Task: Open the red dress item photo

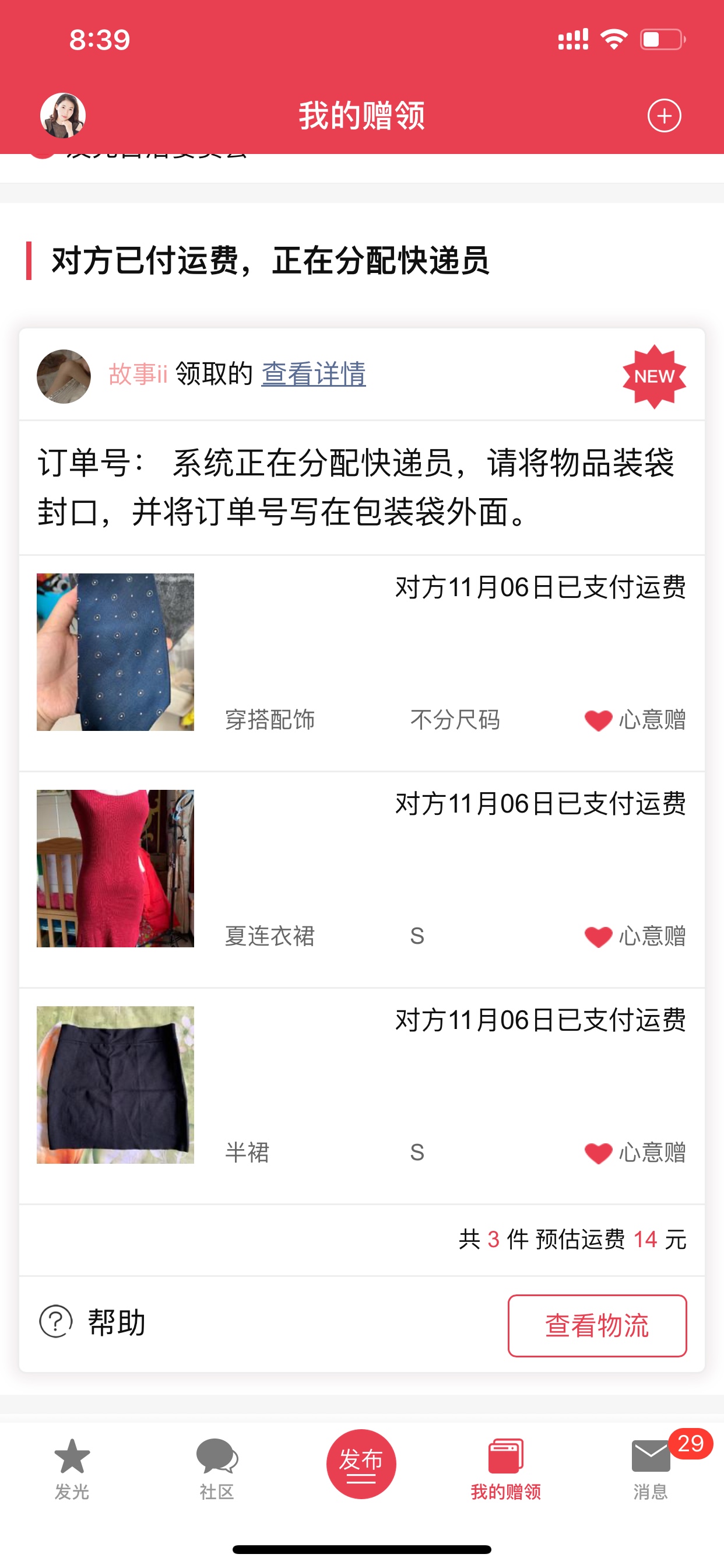Action: pos(115,869)
